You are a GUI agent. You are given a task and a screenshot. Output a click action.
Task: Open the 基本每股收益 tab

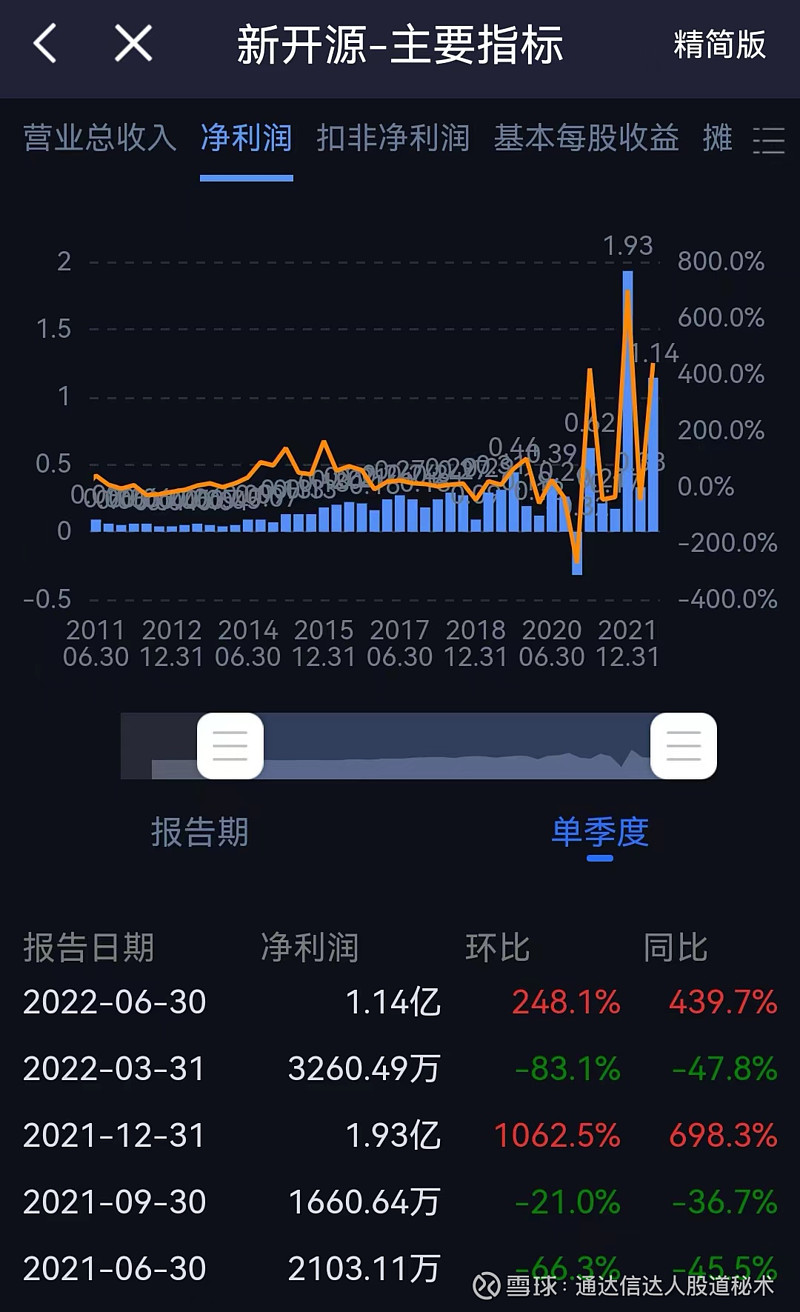[586, 137]
